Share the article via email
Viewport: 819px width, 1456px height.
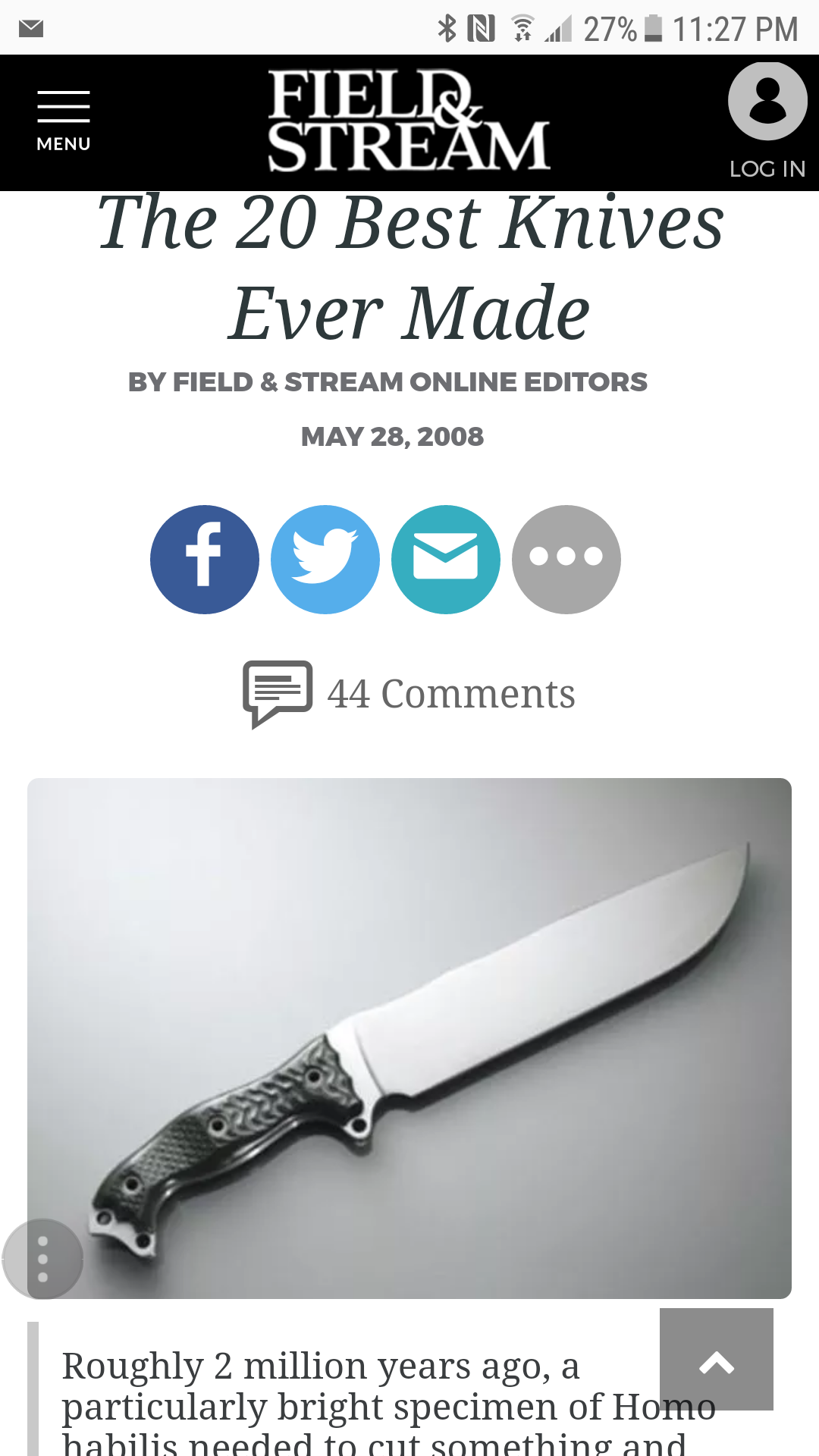click(x=446, y=560)
